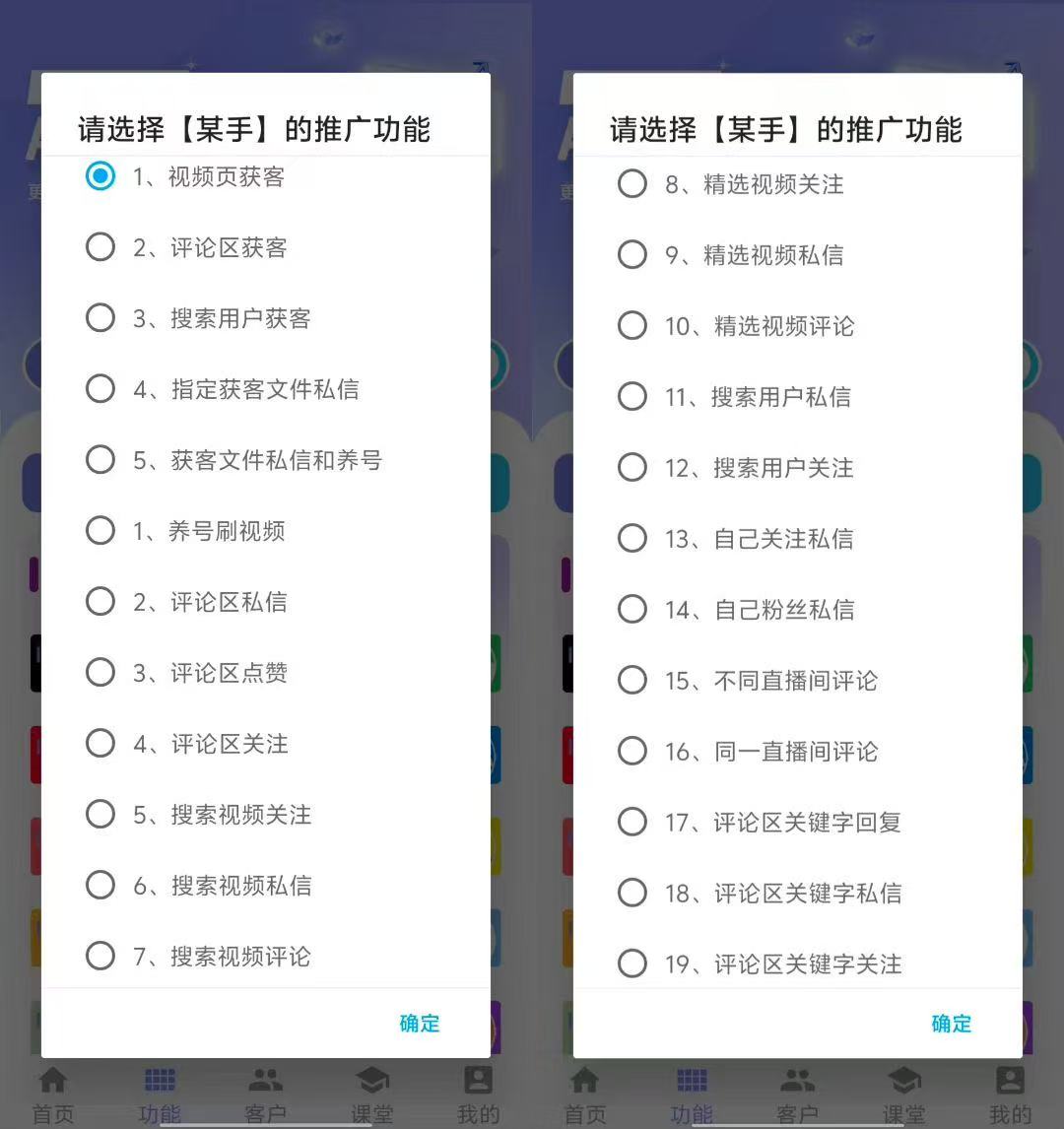The image size is (1064, 1129).
Task: Select 养号刷视频 option
Action: tap(100, 531)
